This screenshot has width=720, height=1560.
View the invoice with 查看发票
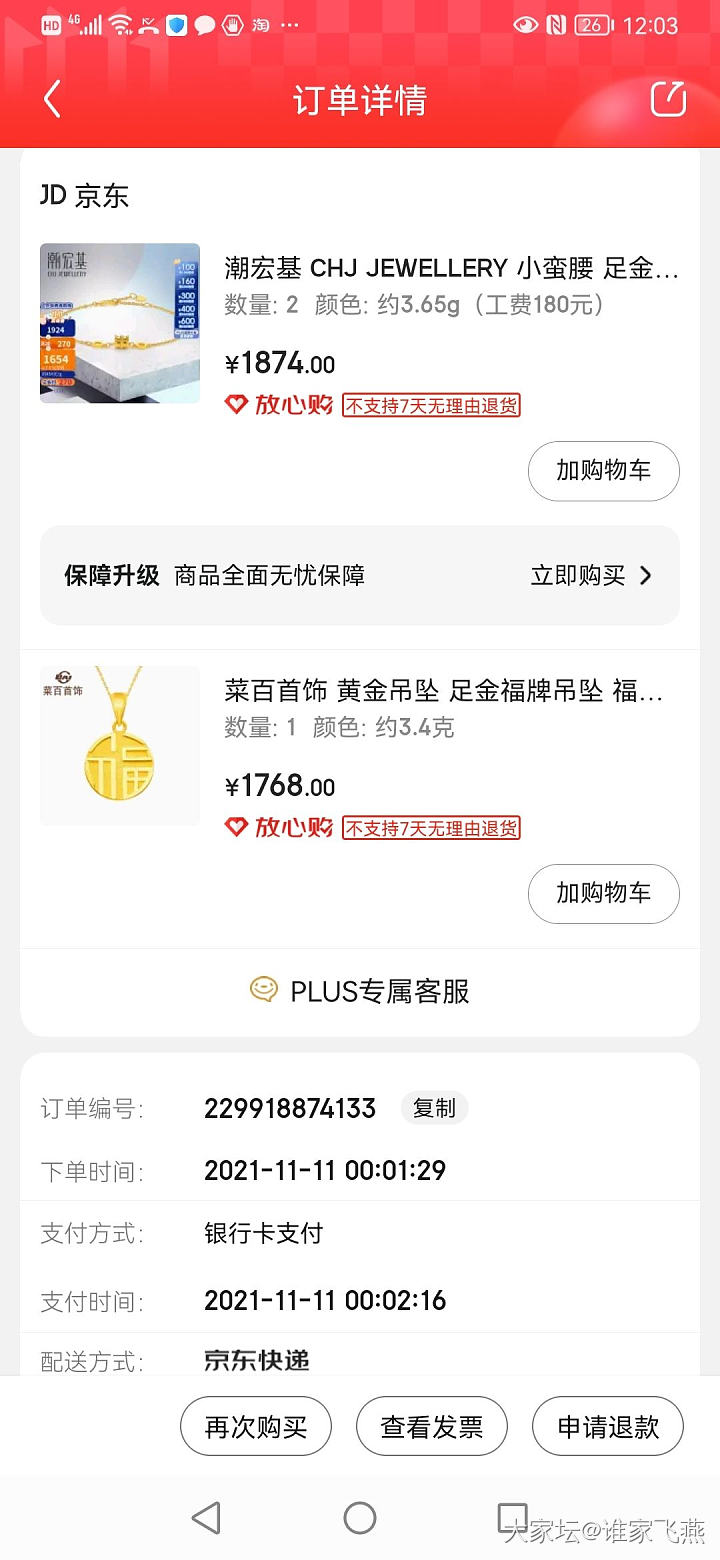431,1427
